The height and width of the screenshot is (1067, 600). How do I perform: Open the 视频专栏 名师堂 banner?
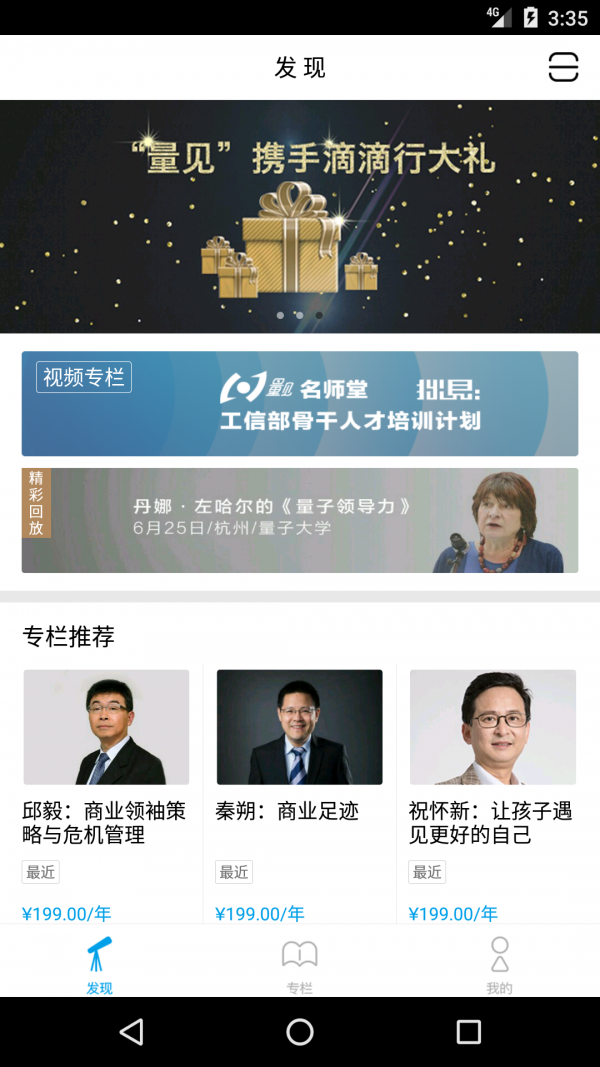300,403
